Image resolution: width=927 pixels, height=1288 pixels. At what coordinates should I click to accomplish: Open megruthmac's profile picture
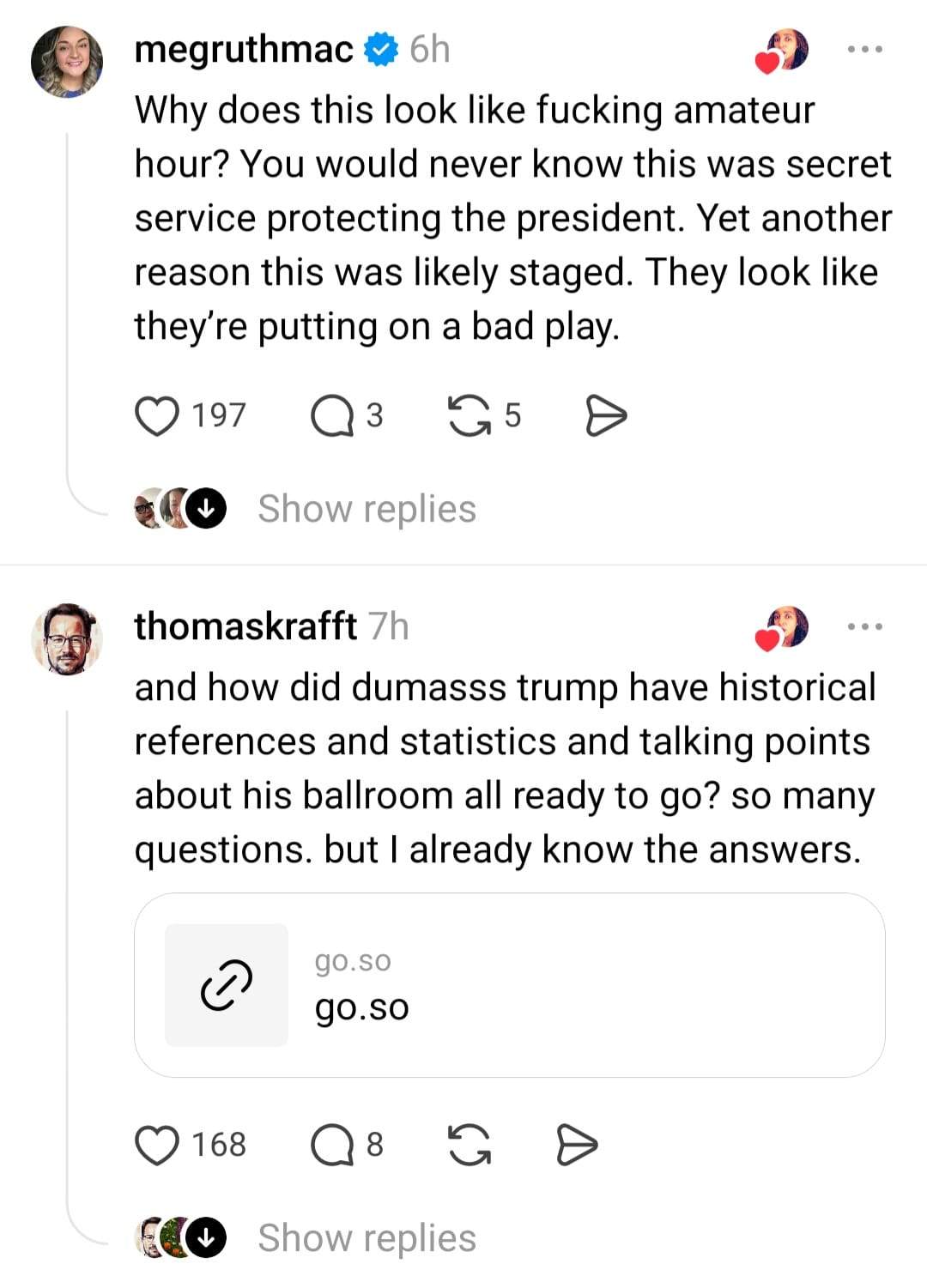67,62
